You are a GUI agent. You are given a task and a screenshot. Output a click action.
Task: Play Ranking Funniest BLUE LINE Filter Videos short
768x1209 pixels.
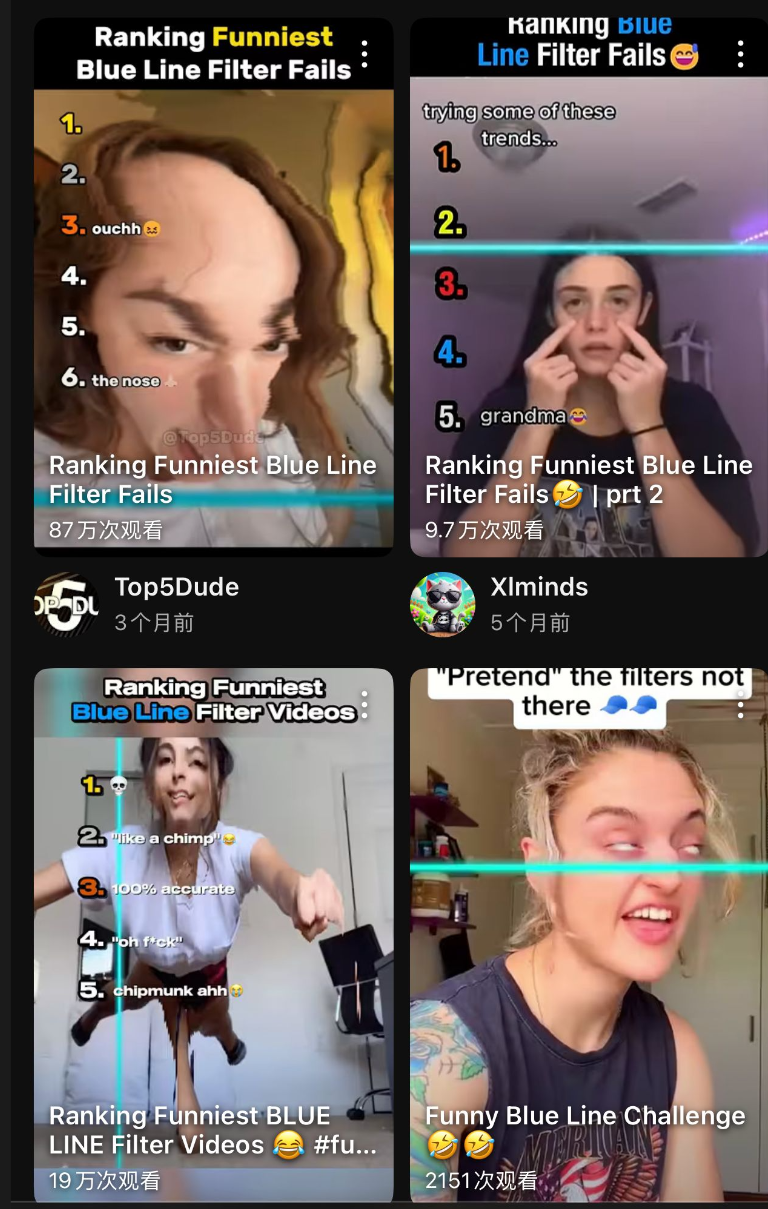coord(213,930)
